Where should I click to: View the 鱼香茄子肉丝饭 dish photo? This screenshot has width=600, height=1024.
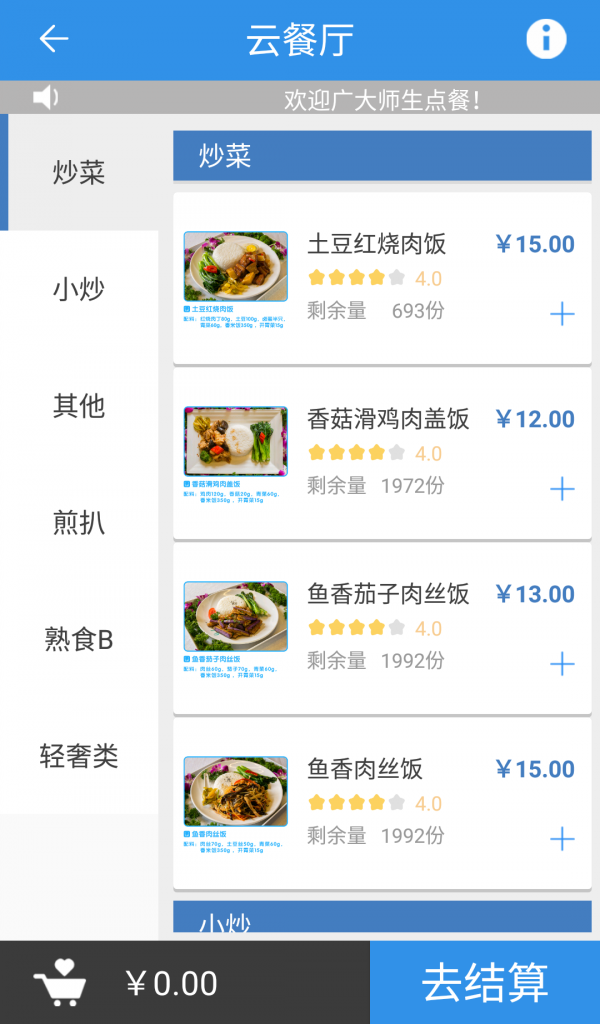pos(236,617)
